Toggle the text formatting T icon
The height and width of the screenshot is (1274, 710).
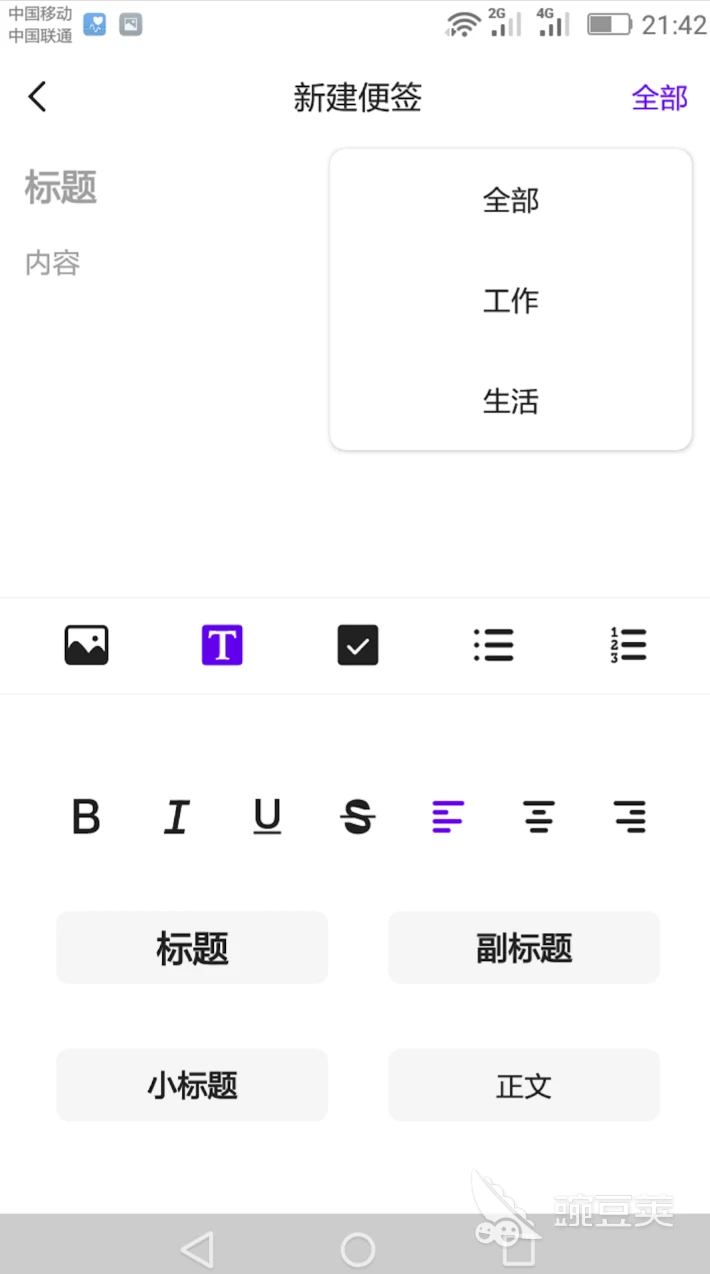[x=222, y=645]
